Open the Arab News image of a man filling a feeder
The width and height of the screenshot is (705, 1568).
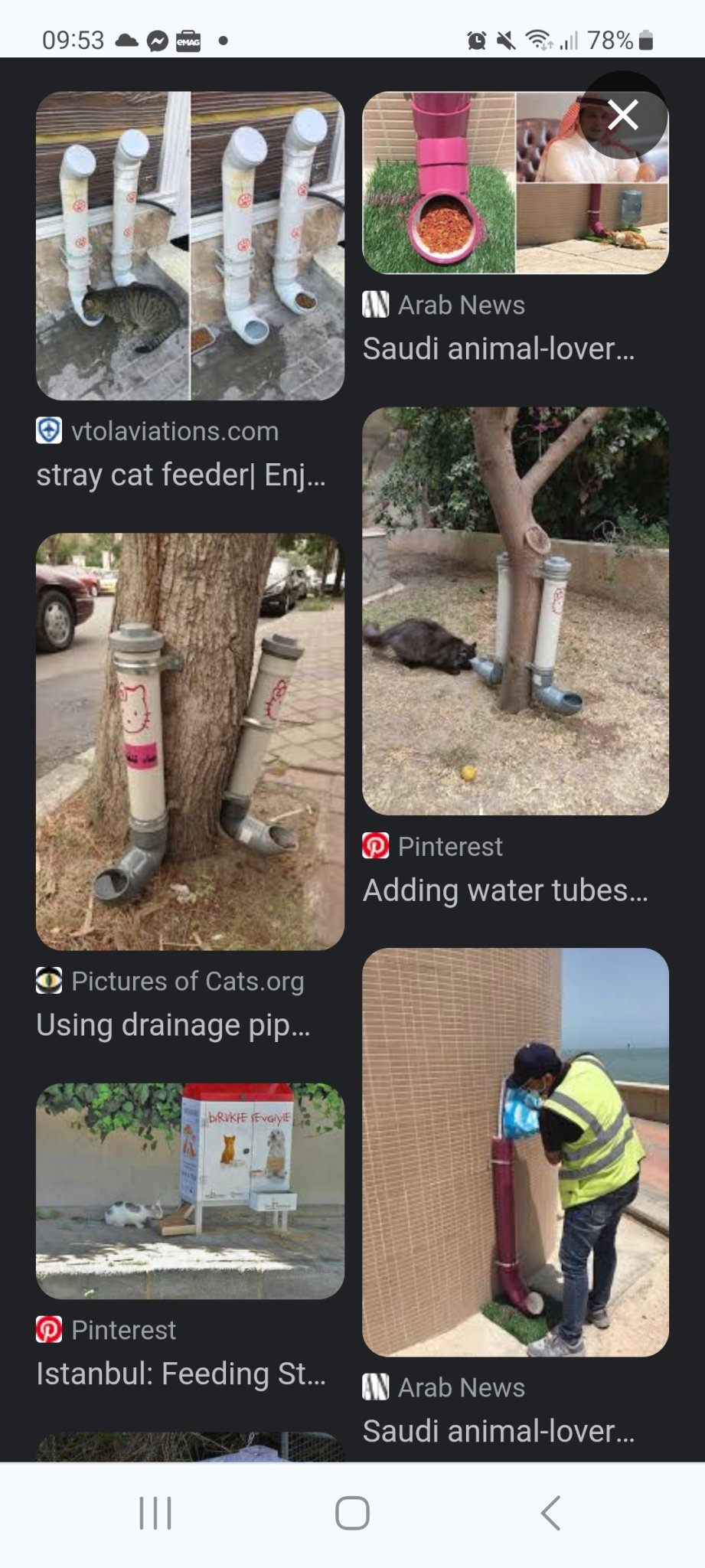tap(515, 1152)
